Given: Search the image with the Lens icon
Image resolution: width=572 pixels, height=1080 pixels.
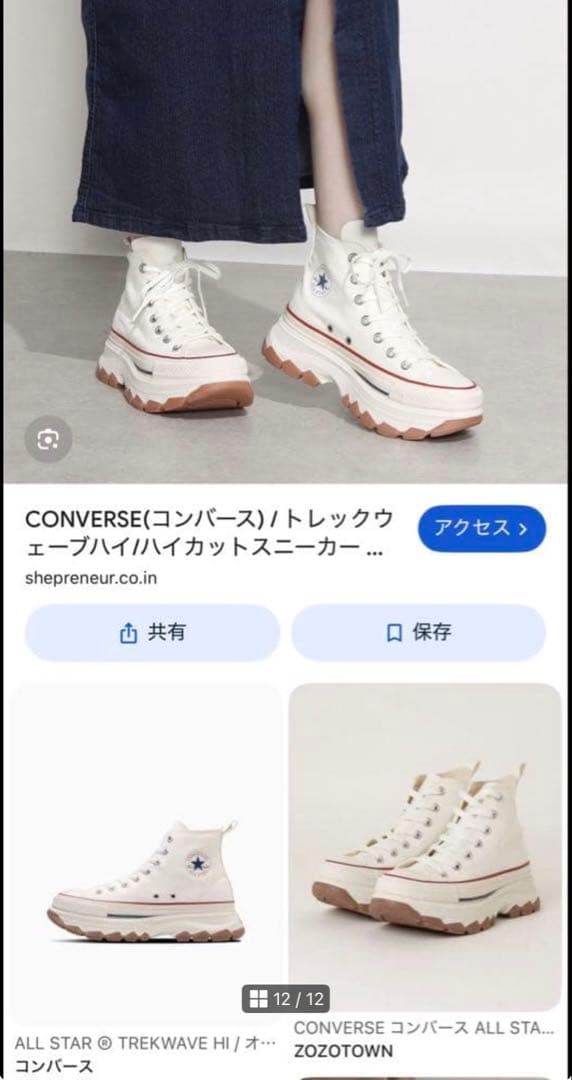Looking at the screenshot, I should pos(48,439).
